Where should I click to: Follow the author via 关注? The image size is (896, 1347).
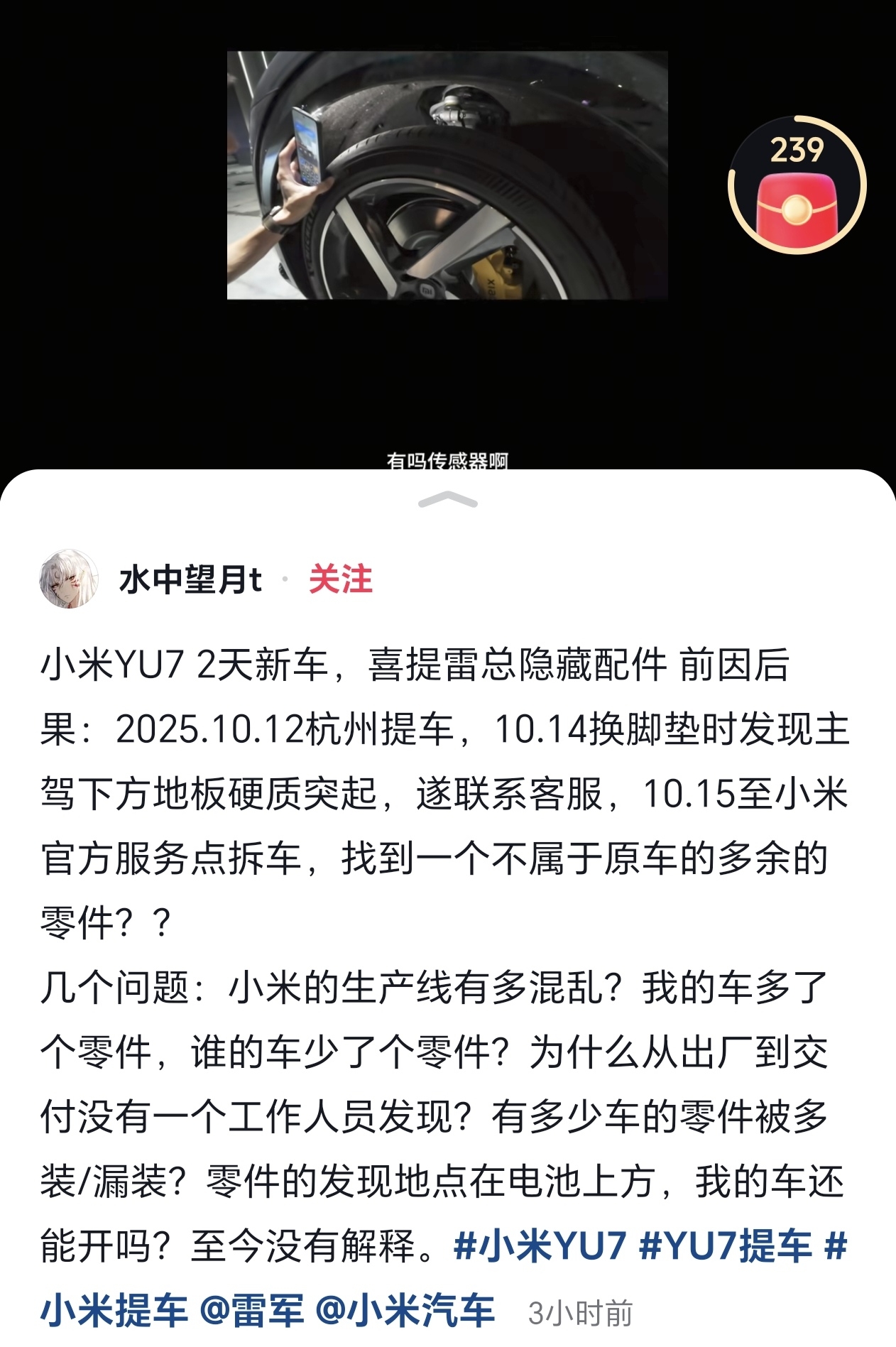click(x=340, y=579)
